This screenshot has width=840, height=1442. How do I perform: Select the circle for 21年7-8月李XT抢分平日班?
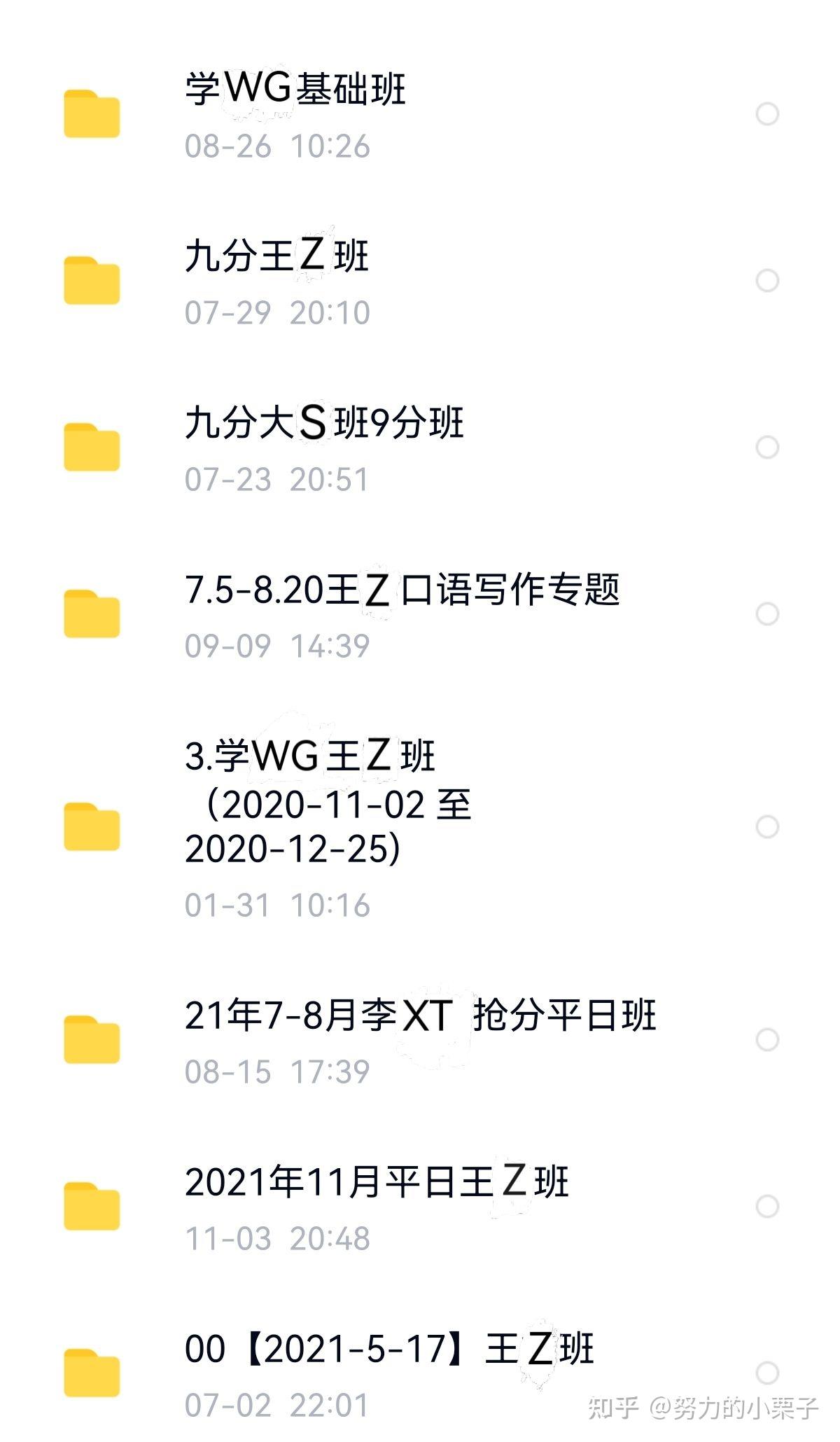coord(767,1040)
